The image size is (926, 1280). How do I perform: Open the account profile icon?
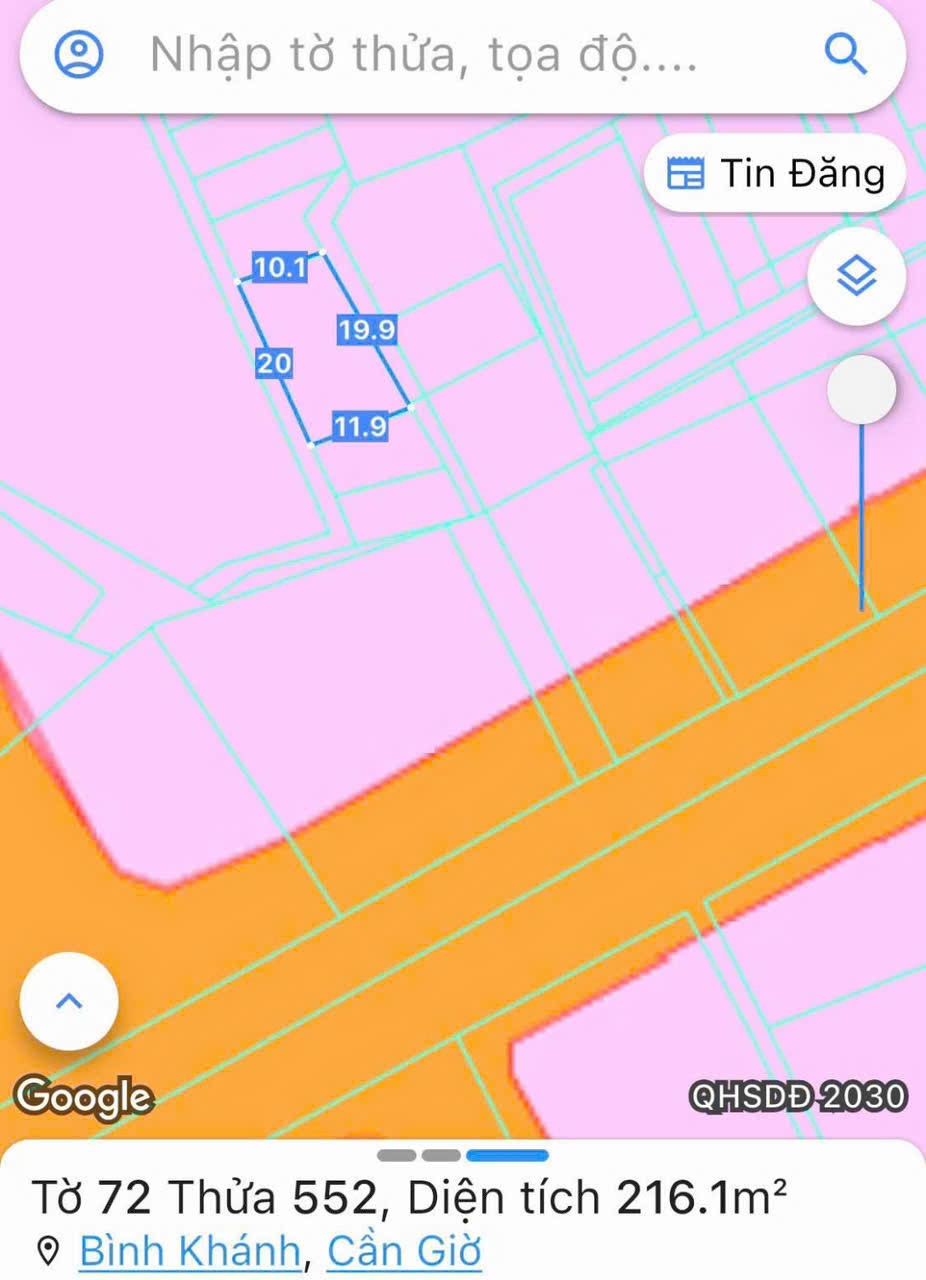tap(79, 55)
